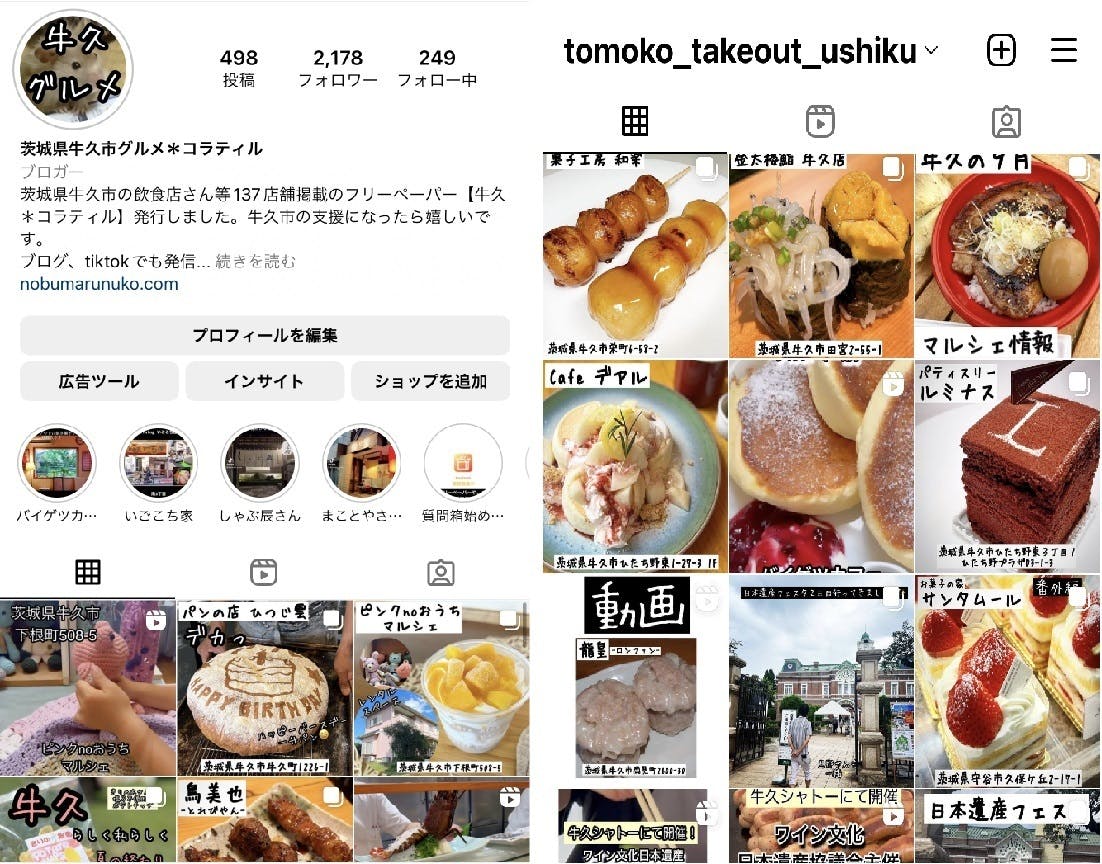View the バイゲツカ story highlight
Image resolution: width=1102 pixels, height=864 pixels.
pos(57,463)
